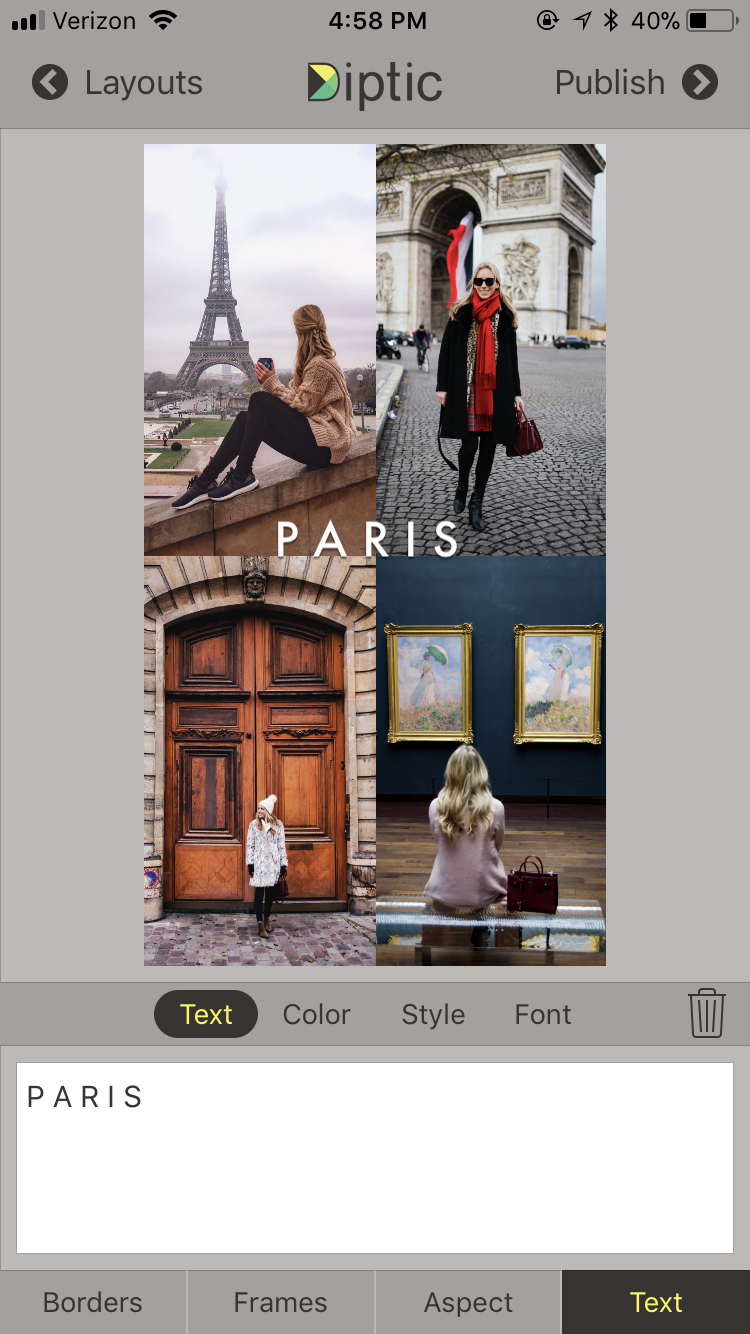The width and height of the screenshot is (750, 1334).
Task: Tap the PARIS caption on the collage
Action: point(367,539)
